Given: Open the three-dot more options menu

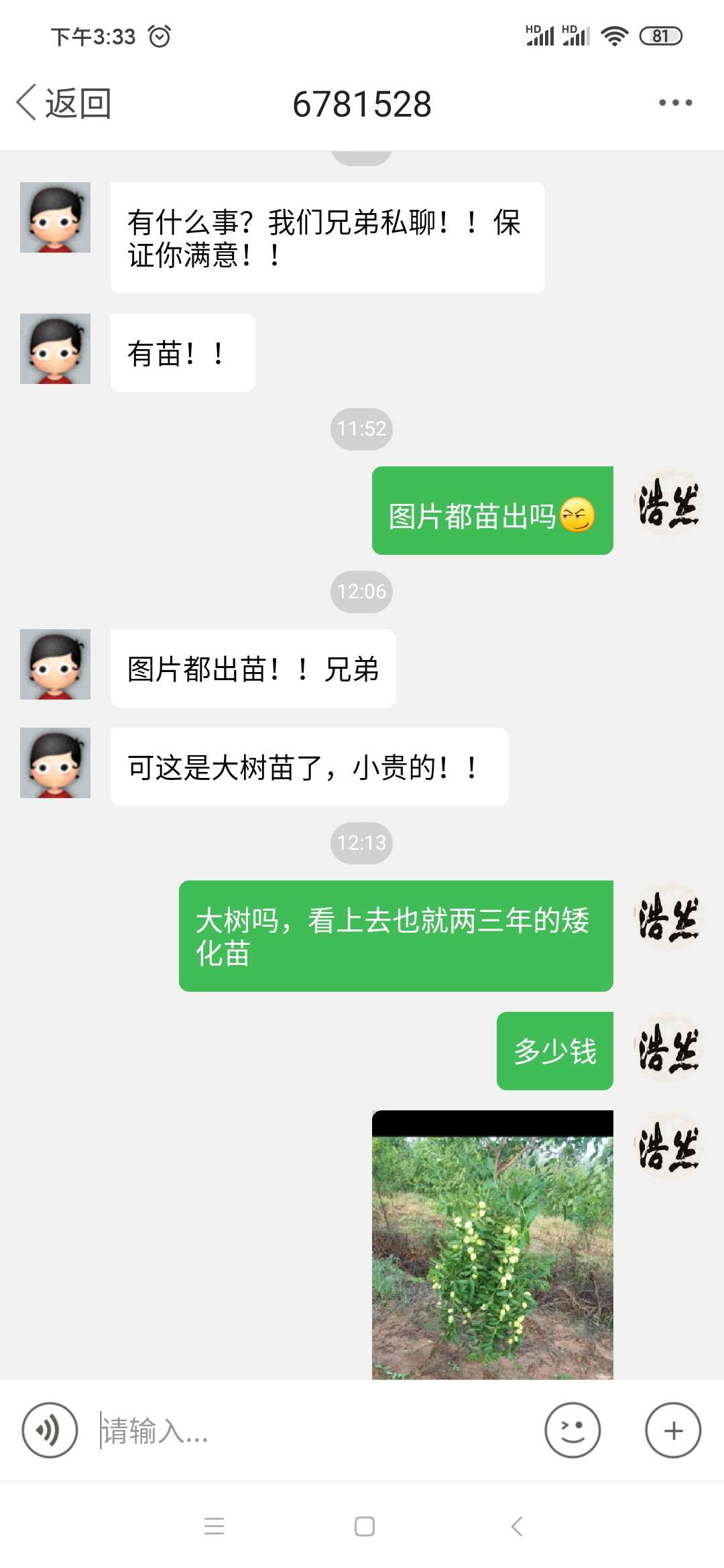Looking at the screenshot, I should (675, 103).
